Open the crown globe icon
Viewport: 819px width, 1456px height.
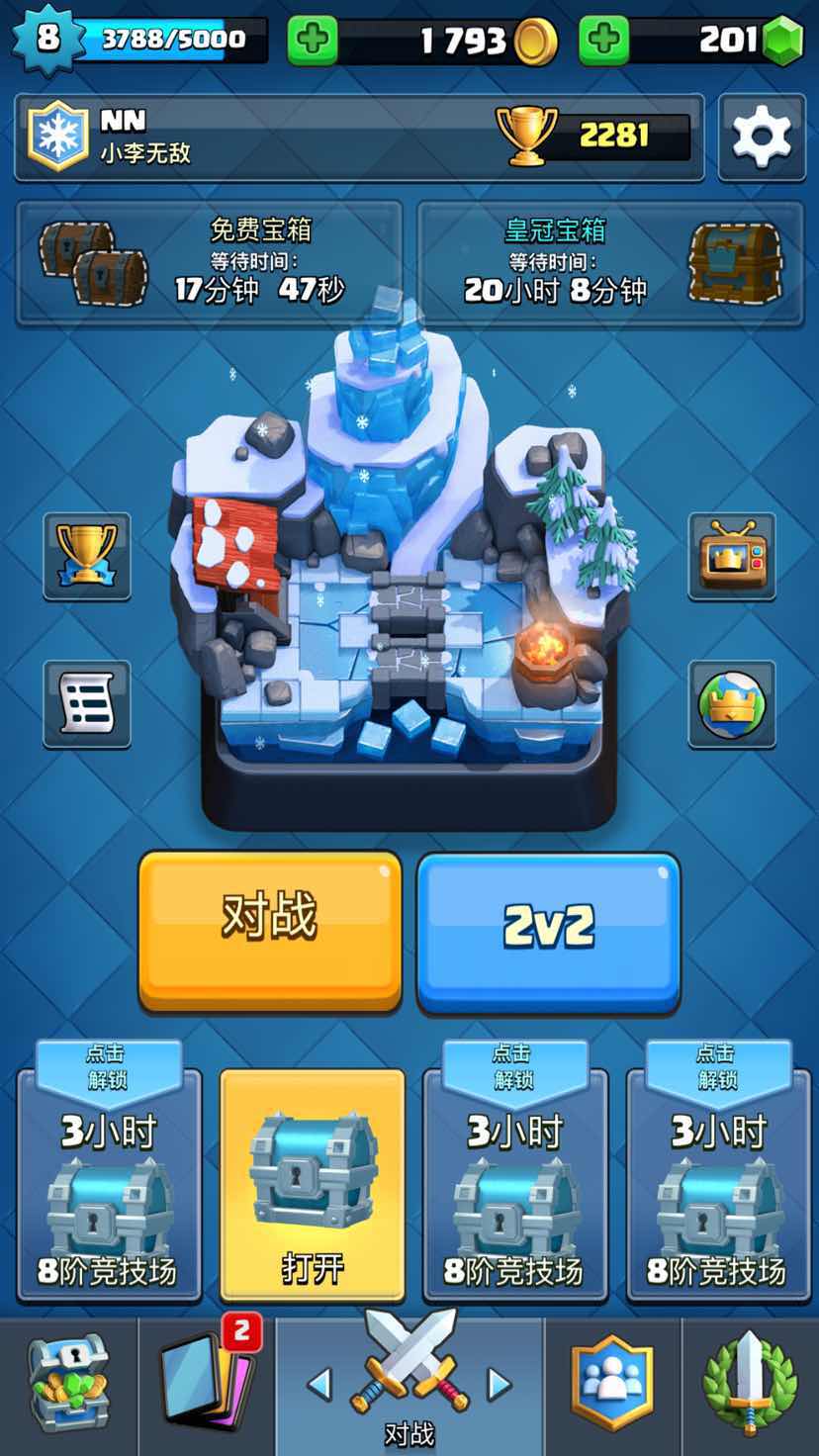coord(731,703)
